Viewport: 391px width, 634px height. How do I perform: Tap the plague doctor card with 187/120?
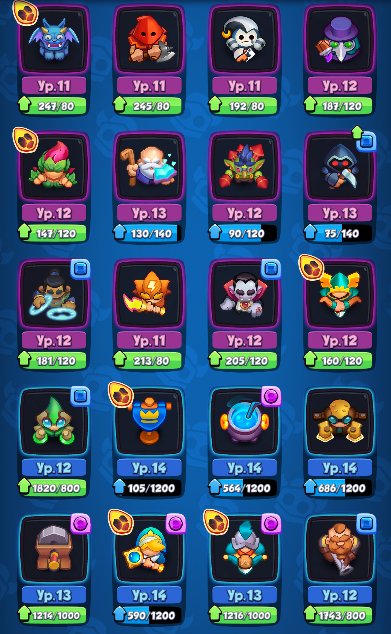tap(340, 60)
